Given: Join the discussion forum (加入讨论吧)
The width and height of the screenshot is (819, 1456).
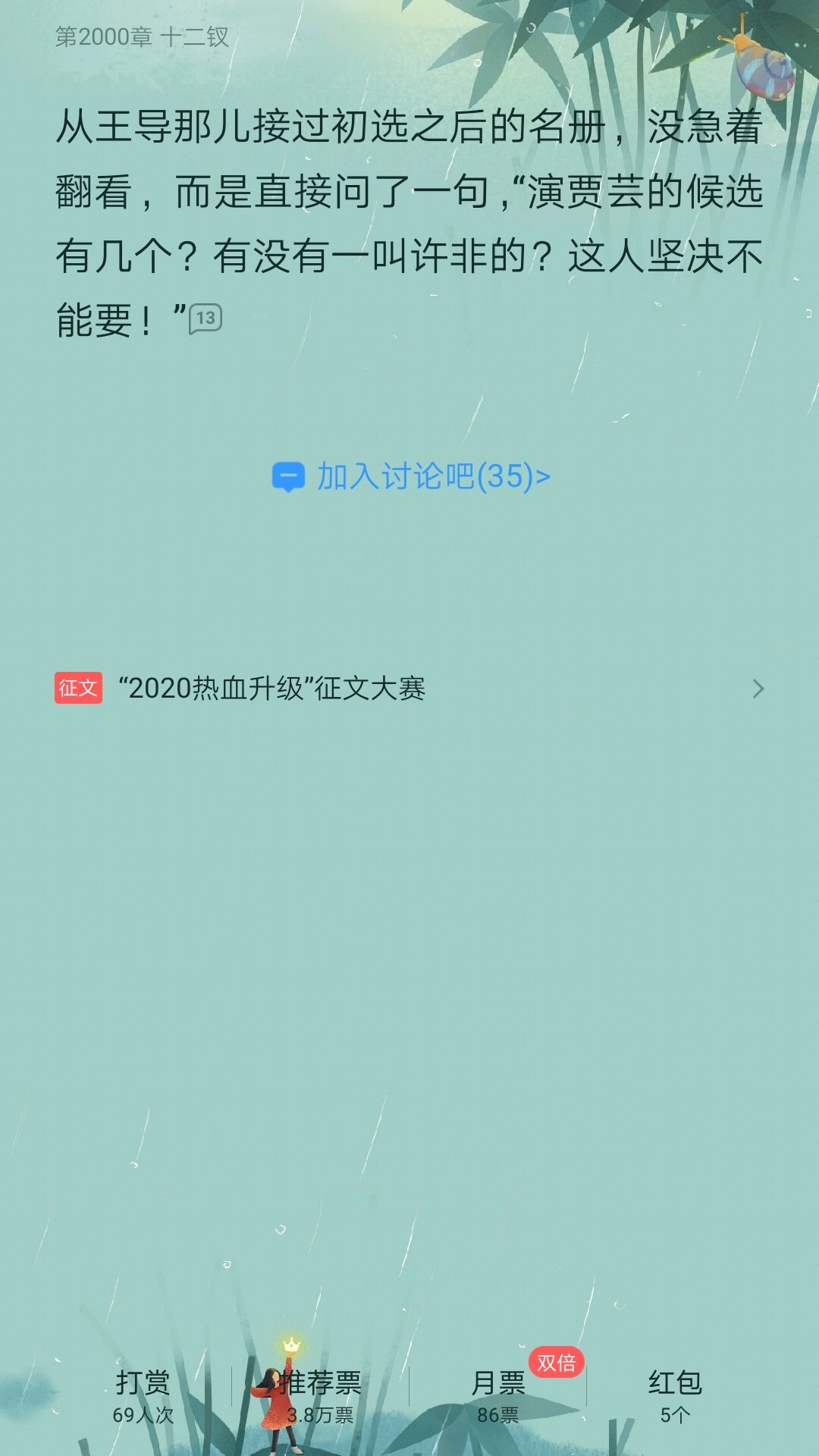Looking at the screenshot, I should [411, 477].
